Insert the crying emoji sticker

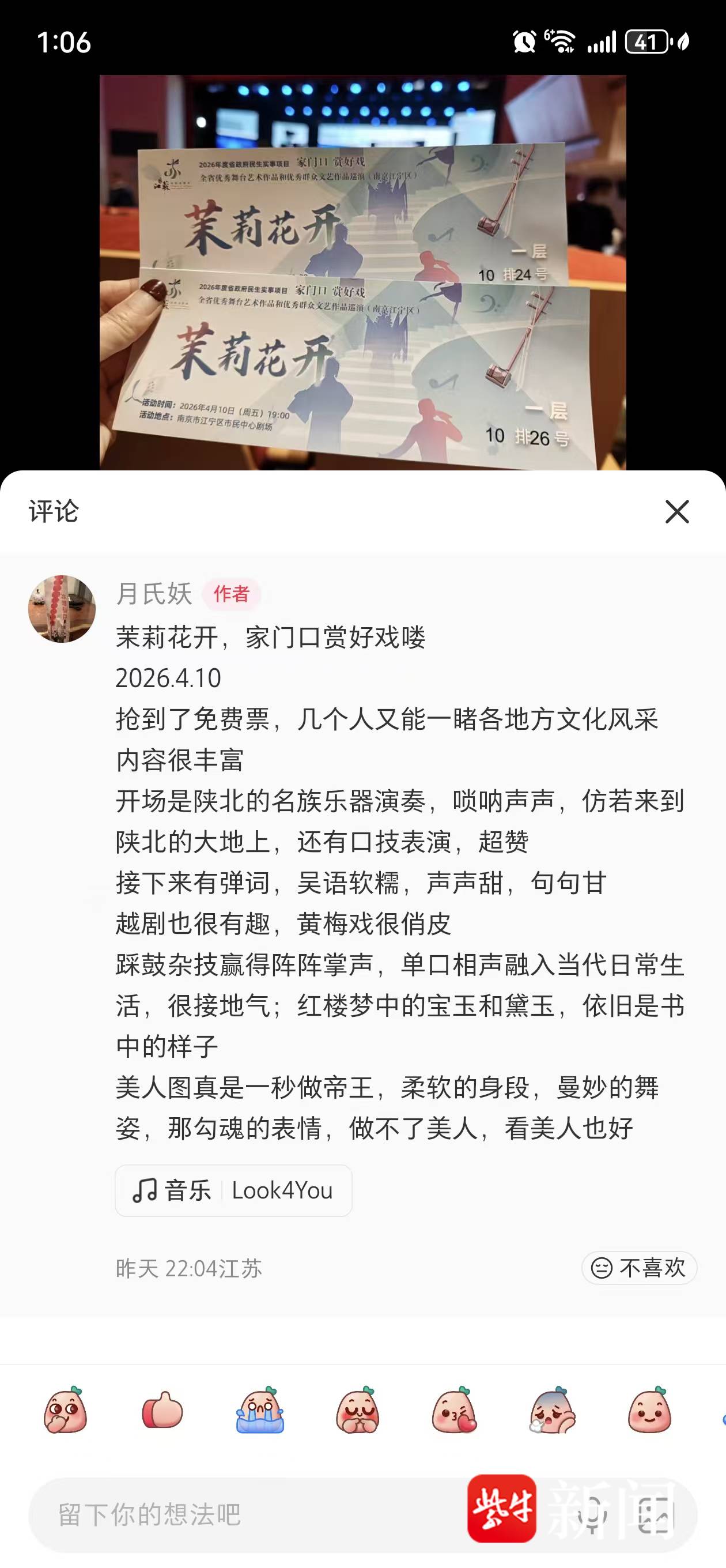click(260, 1411)
